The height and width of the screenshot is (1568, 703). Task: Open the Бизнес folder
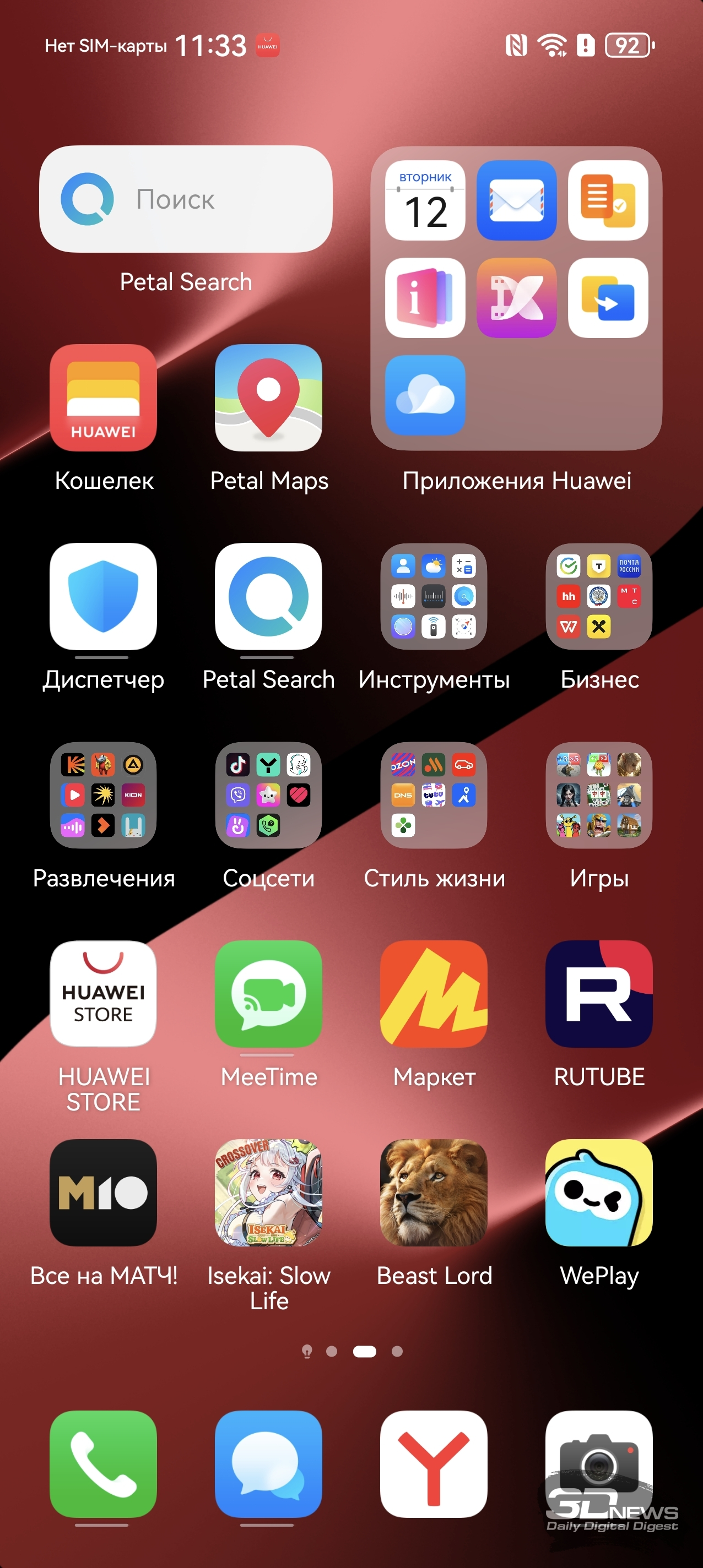click(599, 596)
